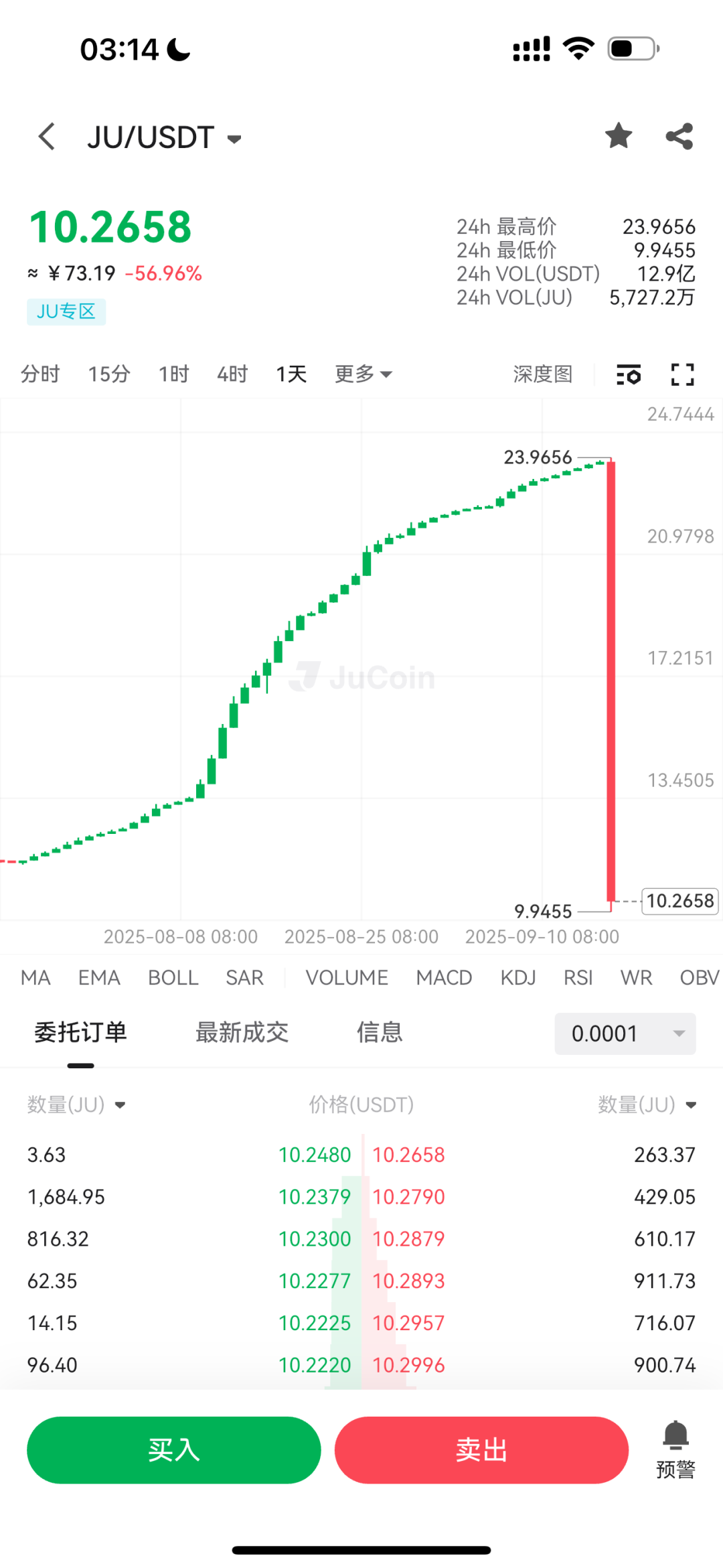Toggle the BOLL bands indicator

173,977
